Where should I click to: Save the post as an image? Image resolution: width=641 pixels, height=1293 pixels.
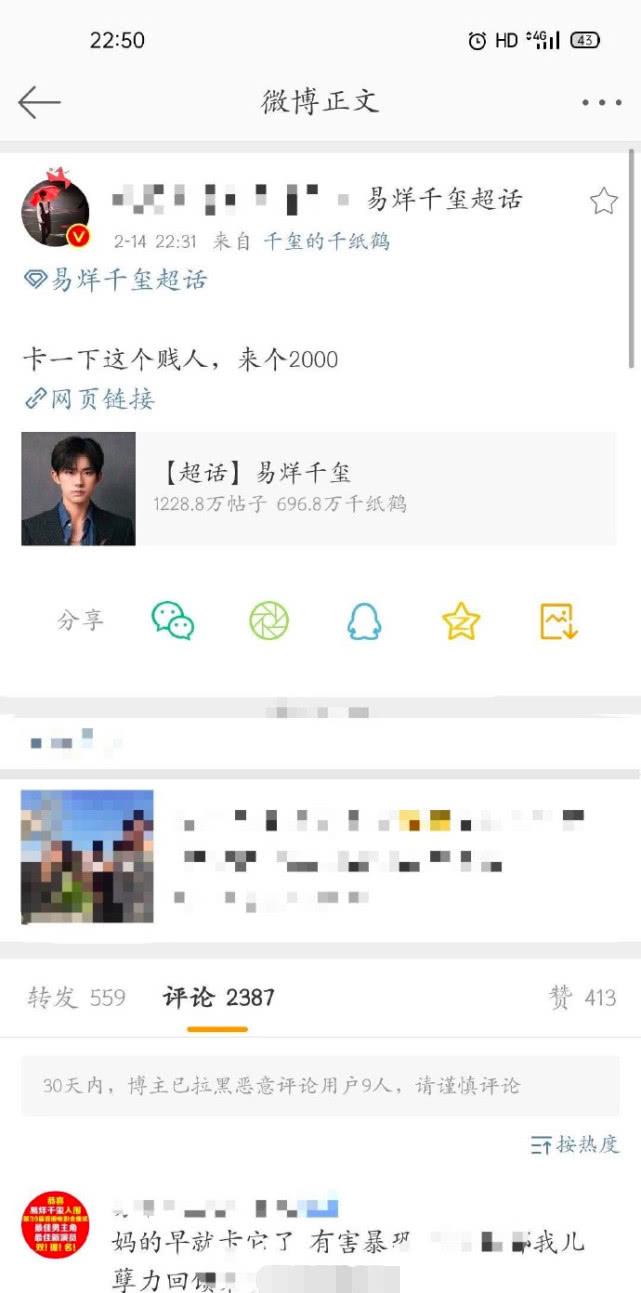click(559, 621)
